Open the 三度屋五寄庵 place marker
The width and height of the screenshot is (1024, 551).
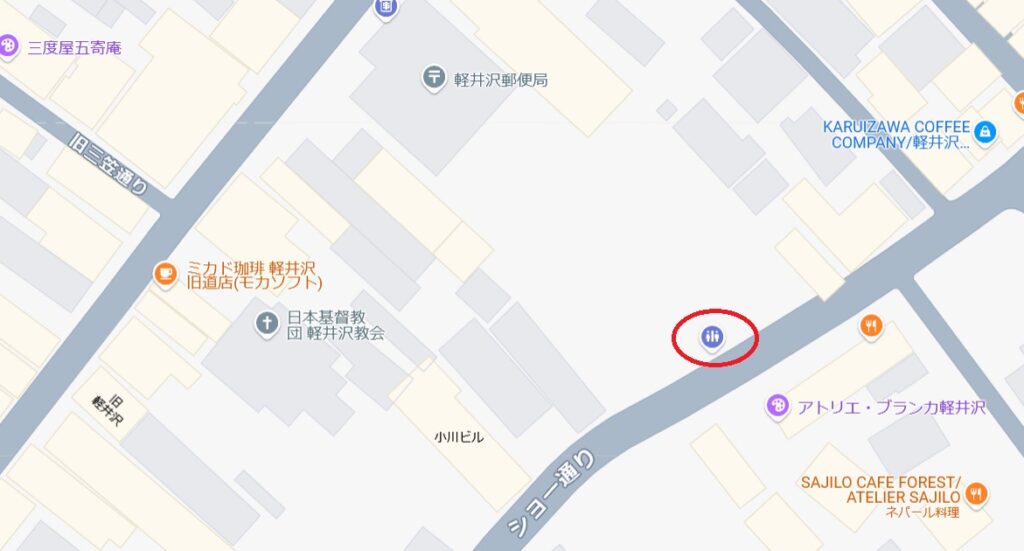(10, 46)
